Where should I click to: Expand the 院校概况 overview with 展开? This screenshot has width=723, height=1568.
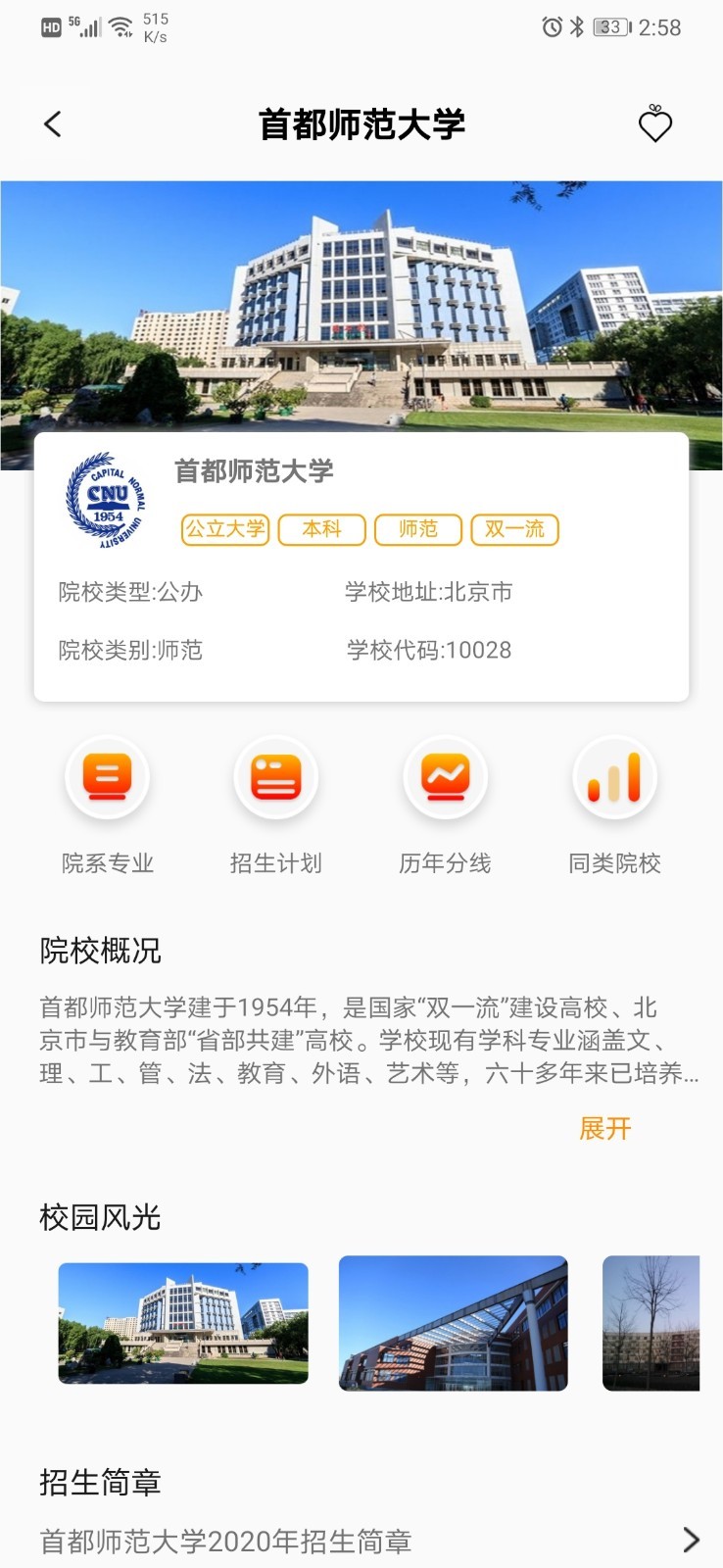(604, 1129)
